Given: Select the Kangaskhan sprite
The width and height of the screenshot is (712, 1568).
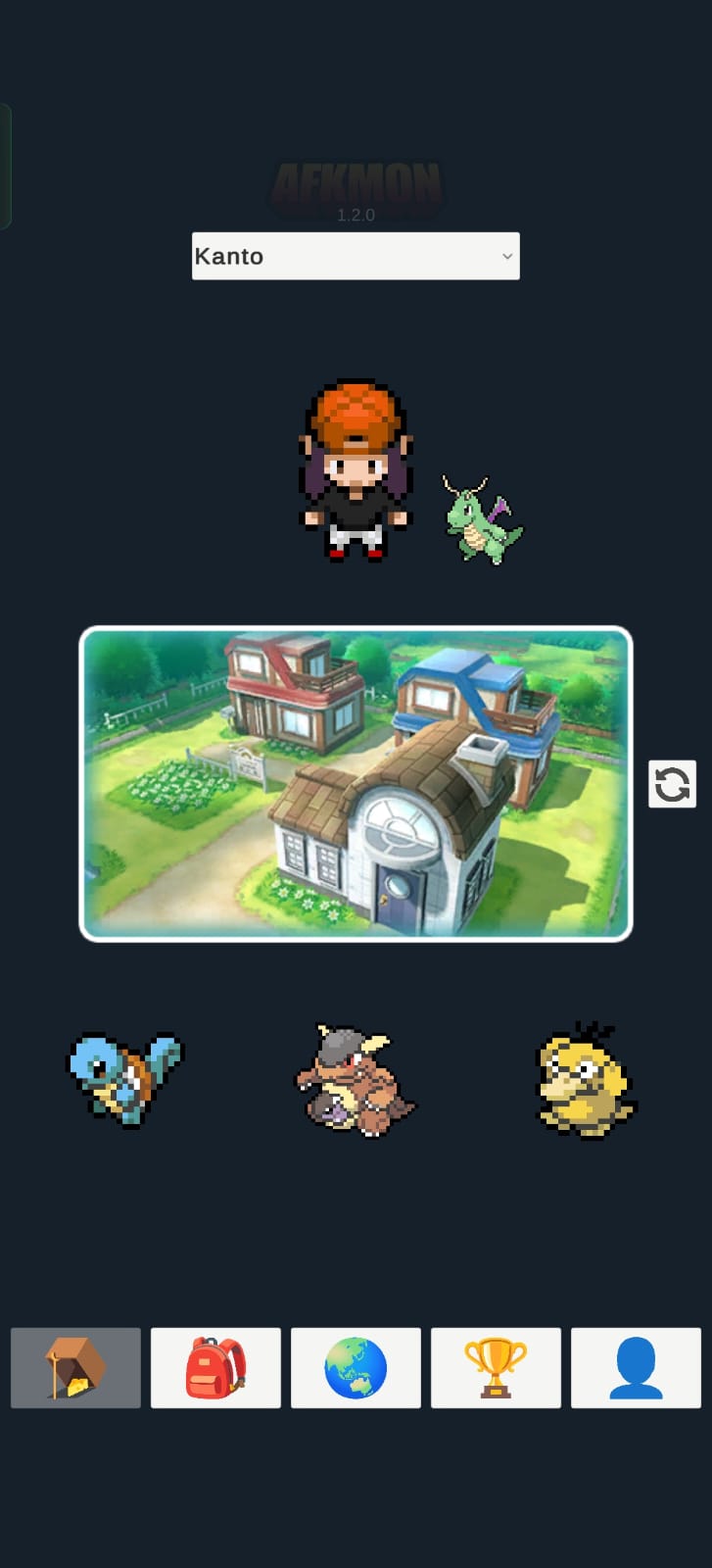Looking at the screenshot, I should coord(356,1081).
